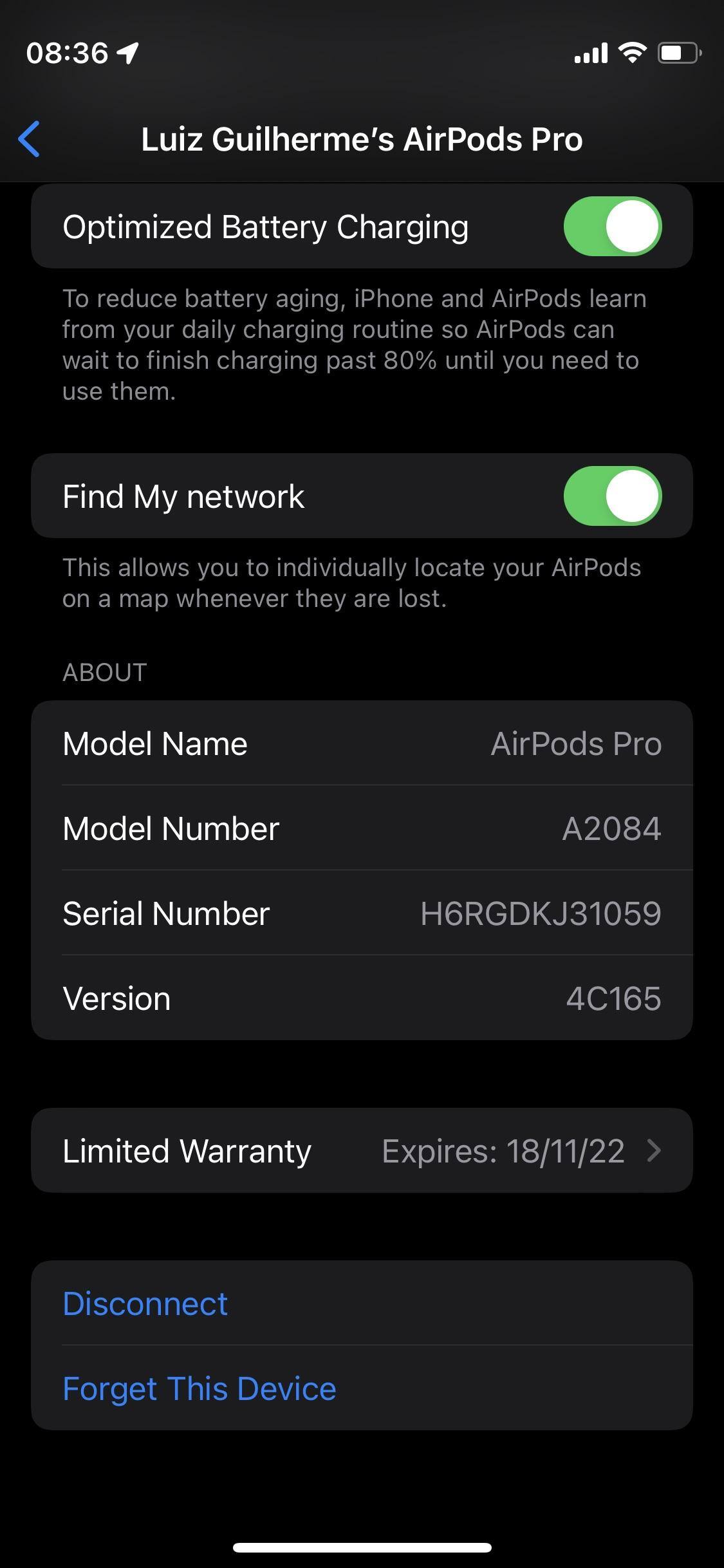This screenshot has width=724, height=1568.
Task: Go back from the AirPods Pro settings
Action: 30,139
